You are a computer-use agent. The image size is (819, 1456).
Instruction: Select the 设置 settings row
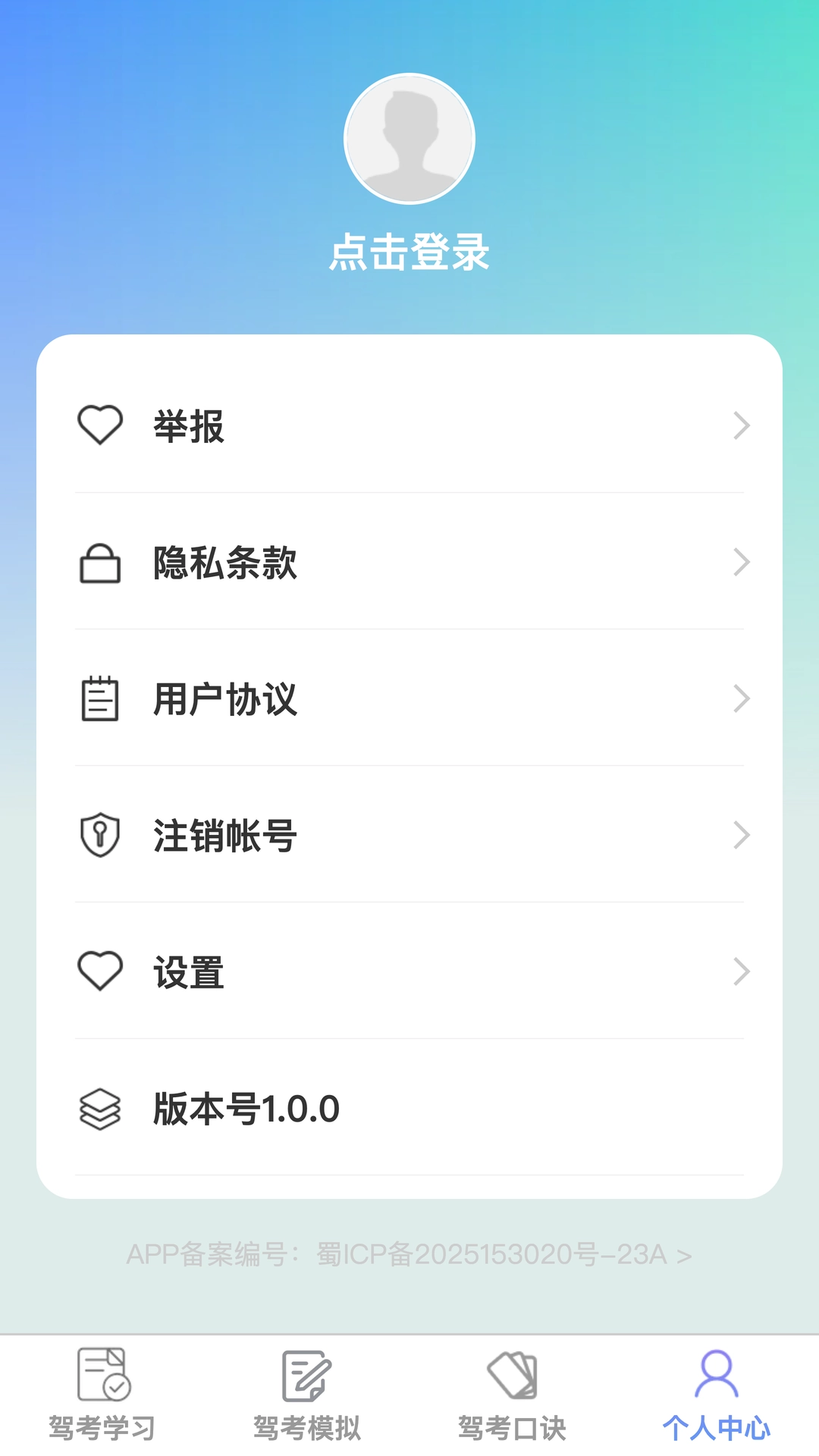click(409, 973)
